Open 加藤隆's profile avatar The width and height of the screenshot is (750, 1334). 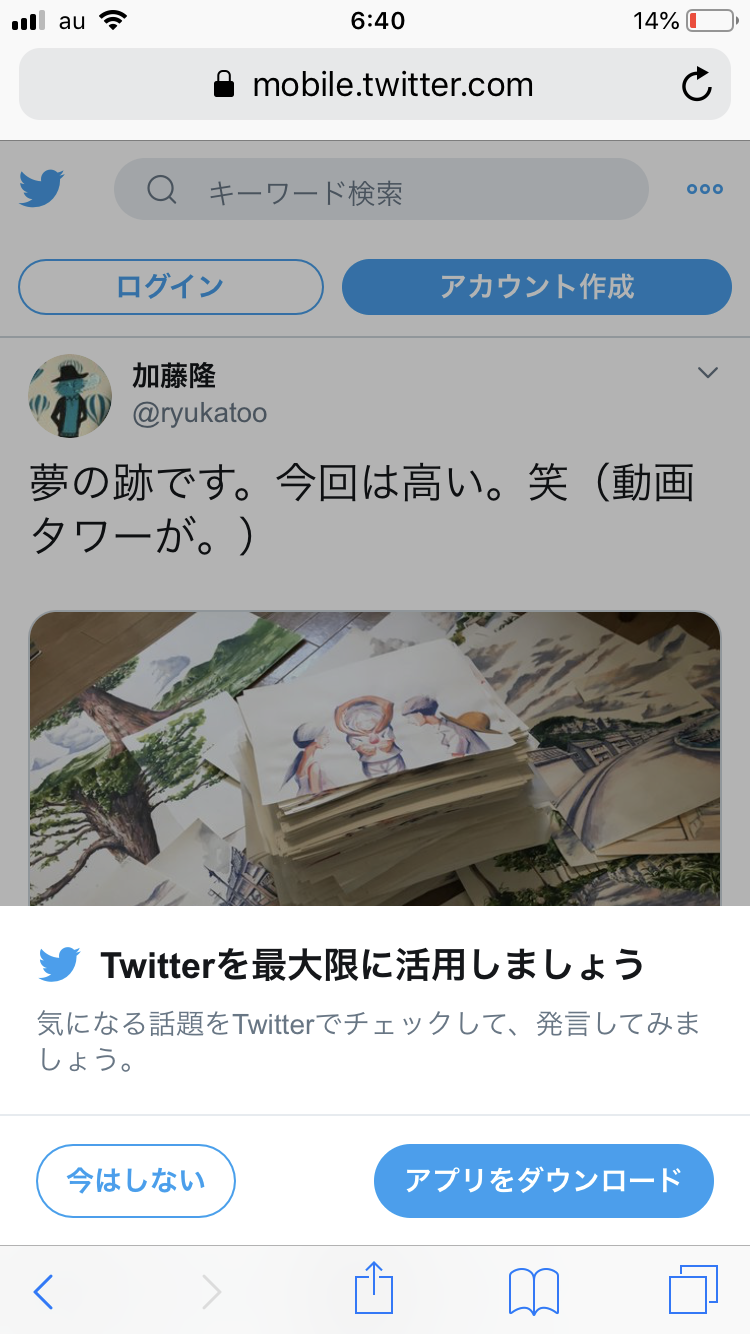coord(69,396)
